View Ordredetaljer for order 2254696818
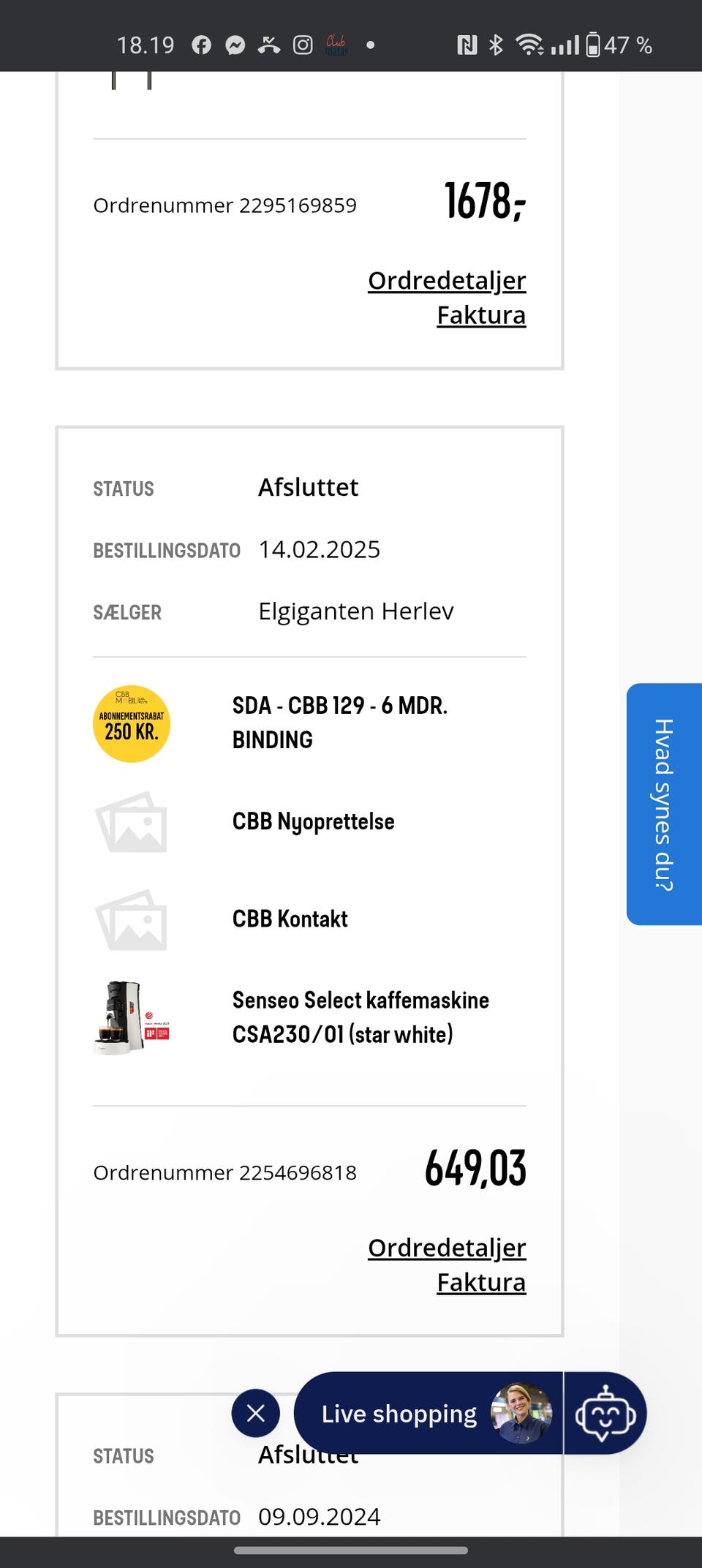Screen dimensions: 702x1568 click(x=447, y=1248)
